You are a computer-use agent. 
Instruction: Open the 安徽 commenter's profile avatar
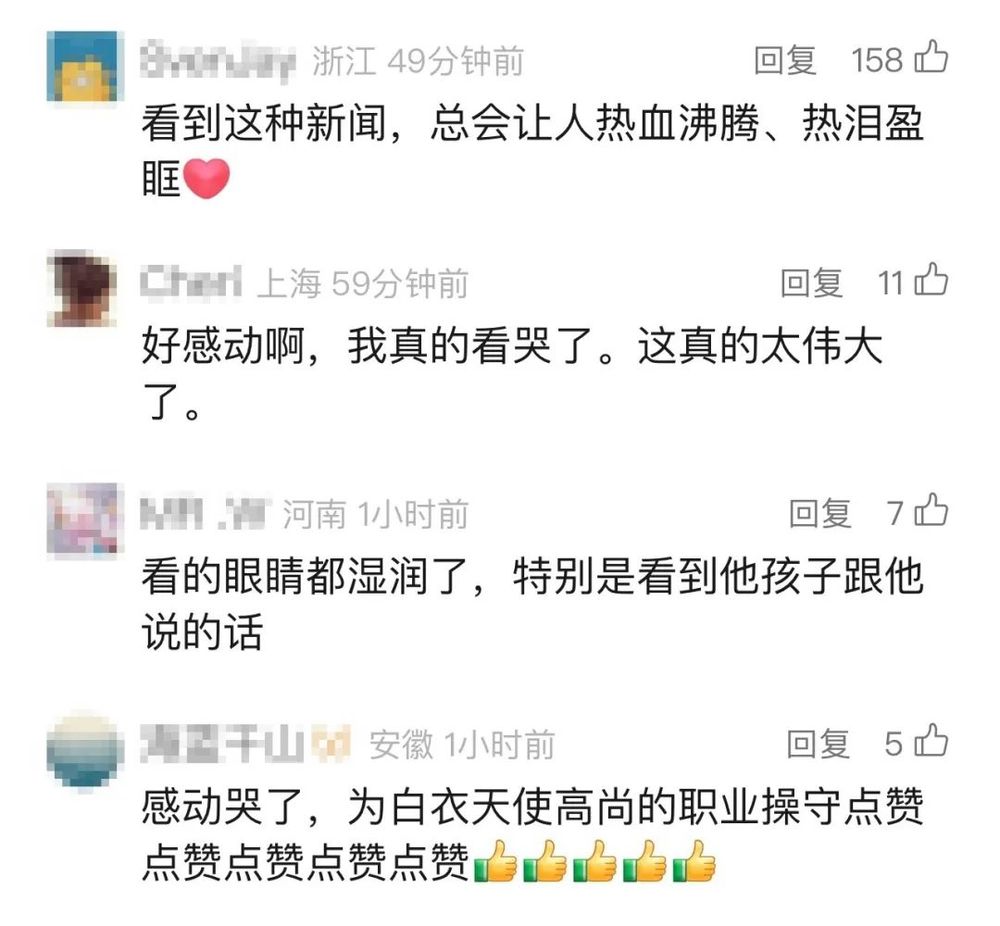click(85, 749)
